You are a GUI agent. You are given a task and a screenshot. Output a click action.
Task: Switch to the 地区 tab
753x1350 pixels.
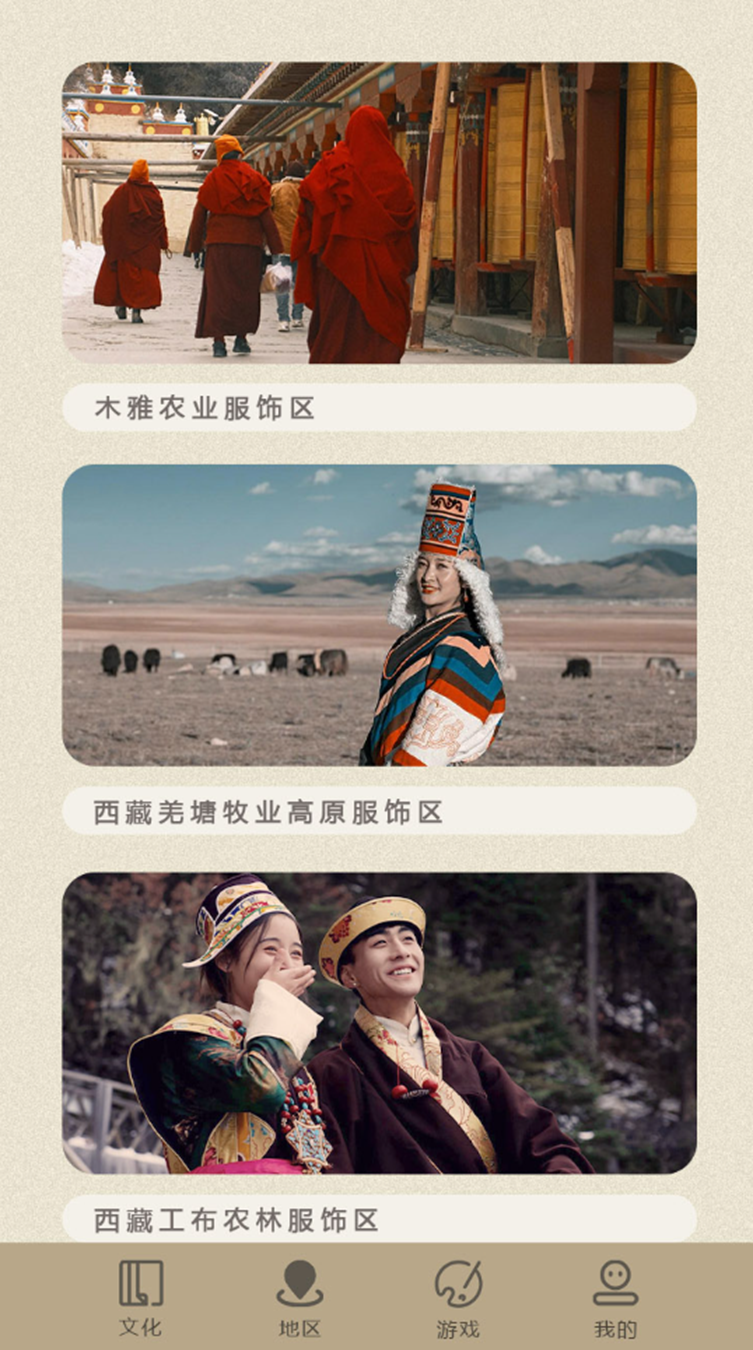[x=299, y=1298]
